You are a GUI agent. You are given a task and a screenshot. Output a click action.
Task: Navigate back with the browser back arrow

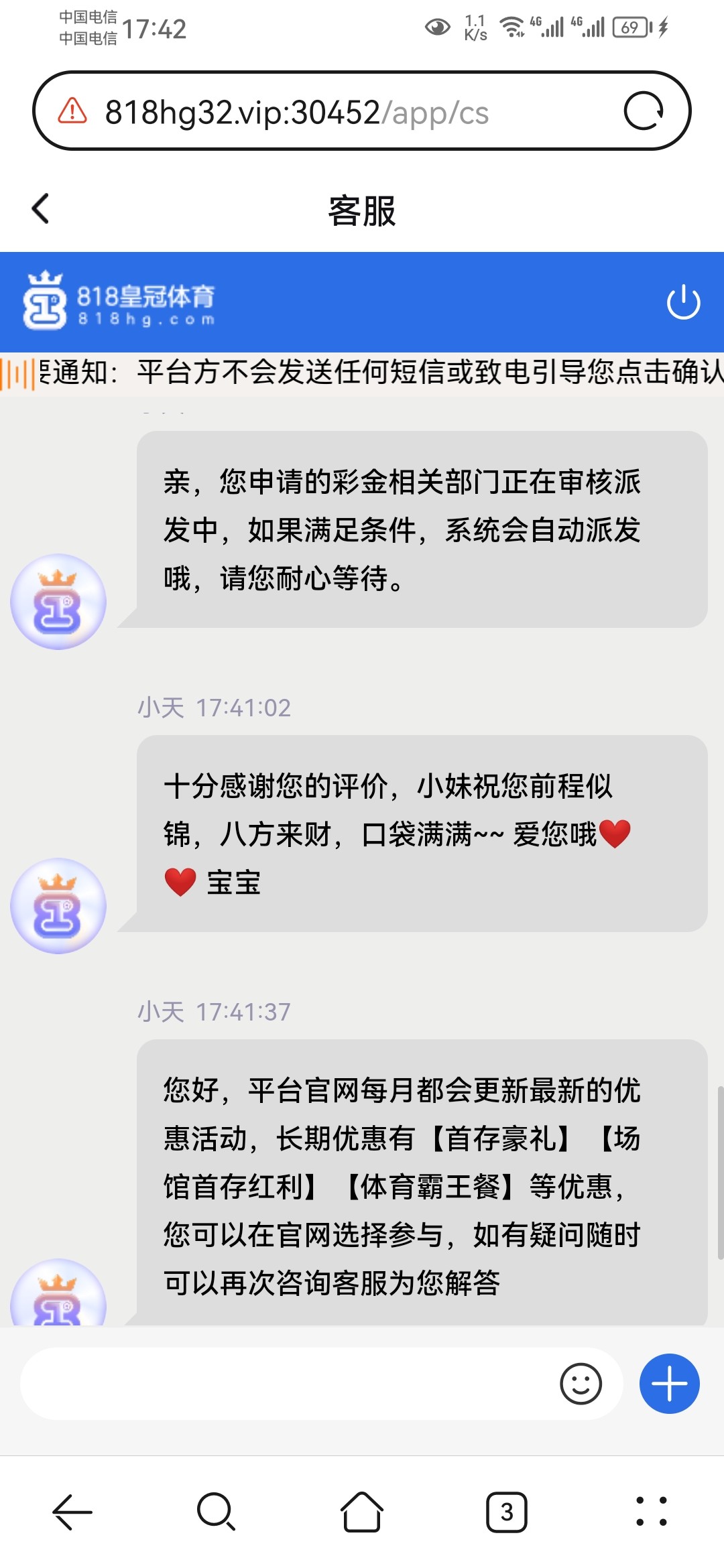tap(72, 1512)
